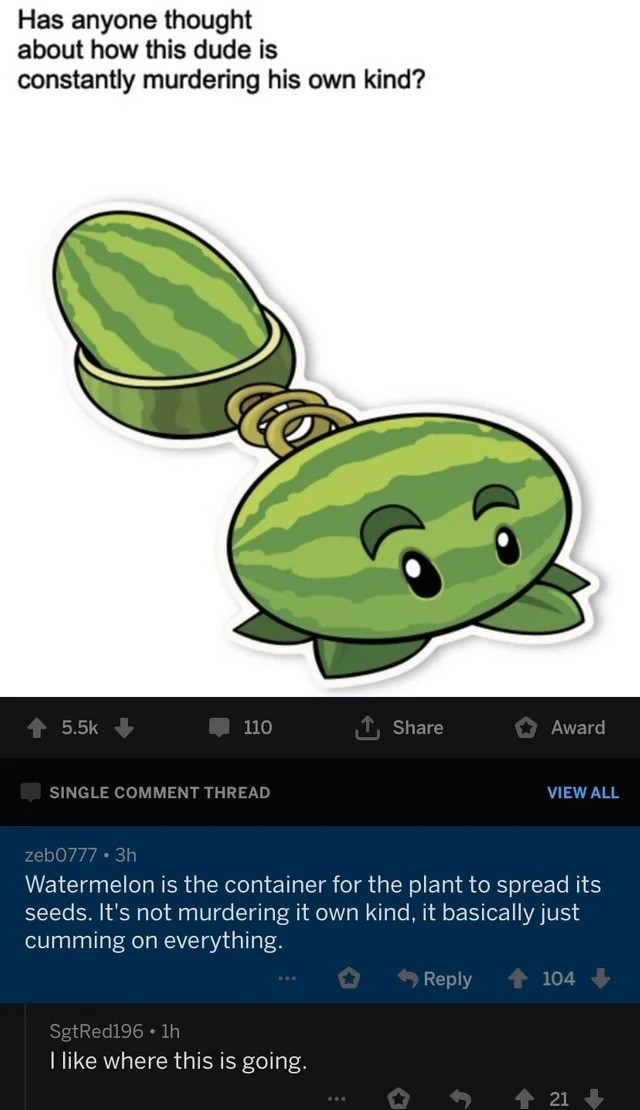Screen dimensions: 640x1110
Task: Open overflow menu on zeb0777's comment
Action: [288, 980]
